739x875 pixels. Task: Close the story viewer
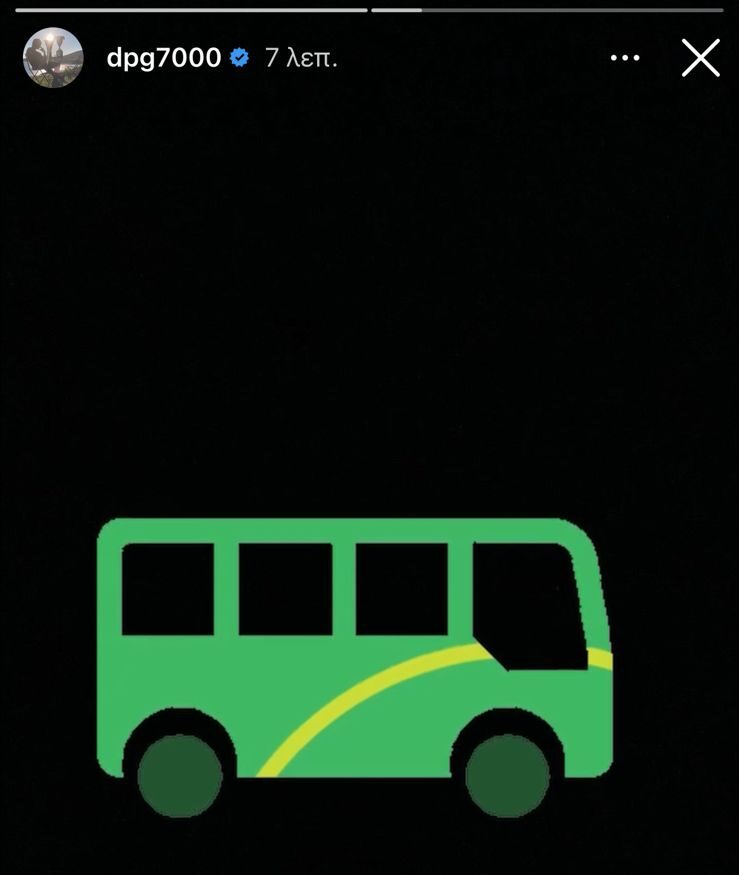click(700, 58)
